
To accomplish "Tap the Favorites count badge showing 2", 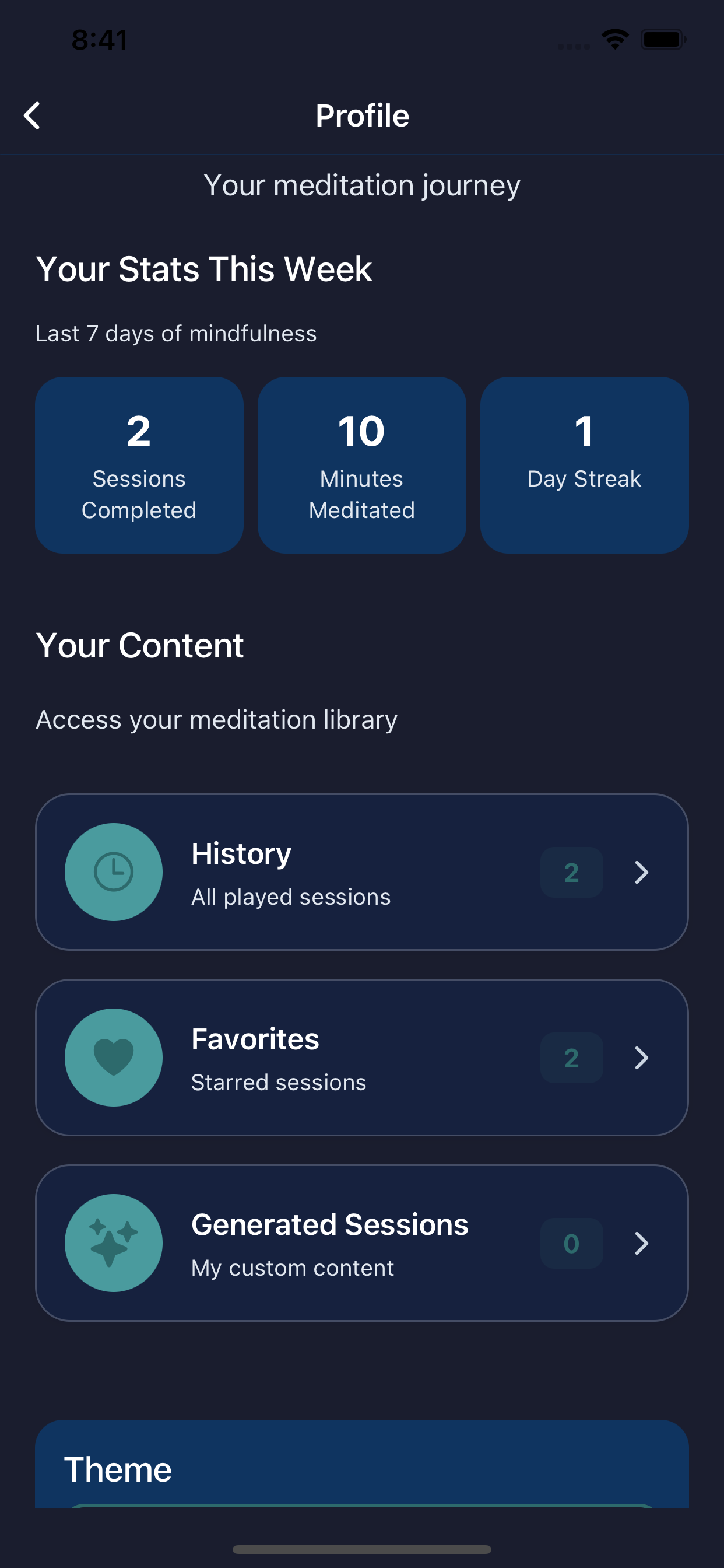I will [571, 1058].
